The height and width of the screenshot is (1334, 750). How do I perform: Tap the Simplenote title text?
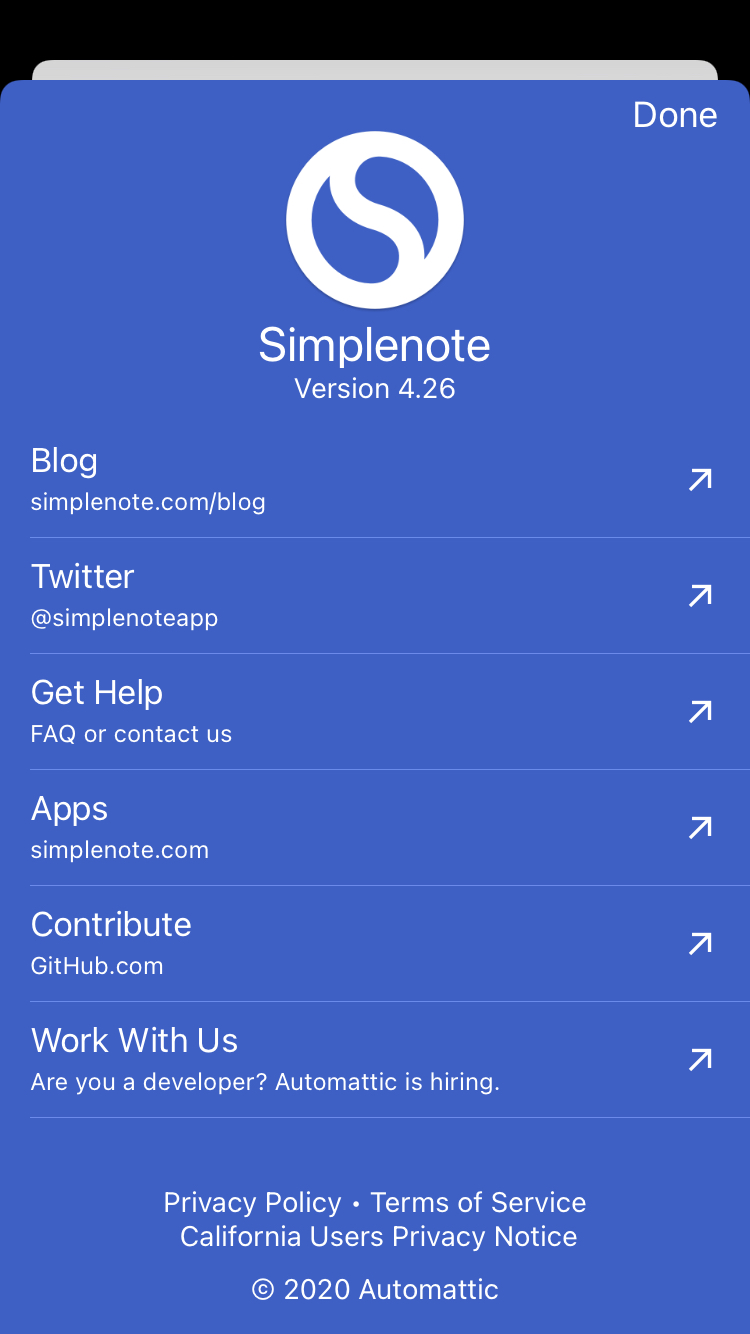click(x=374, y=345)
